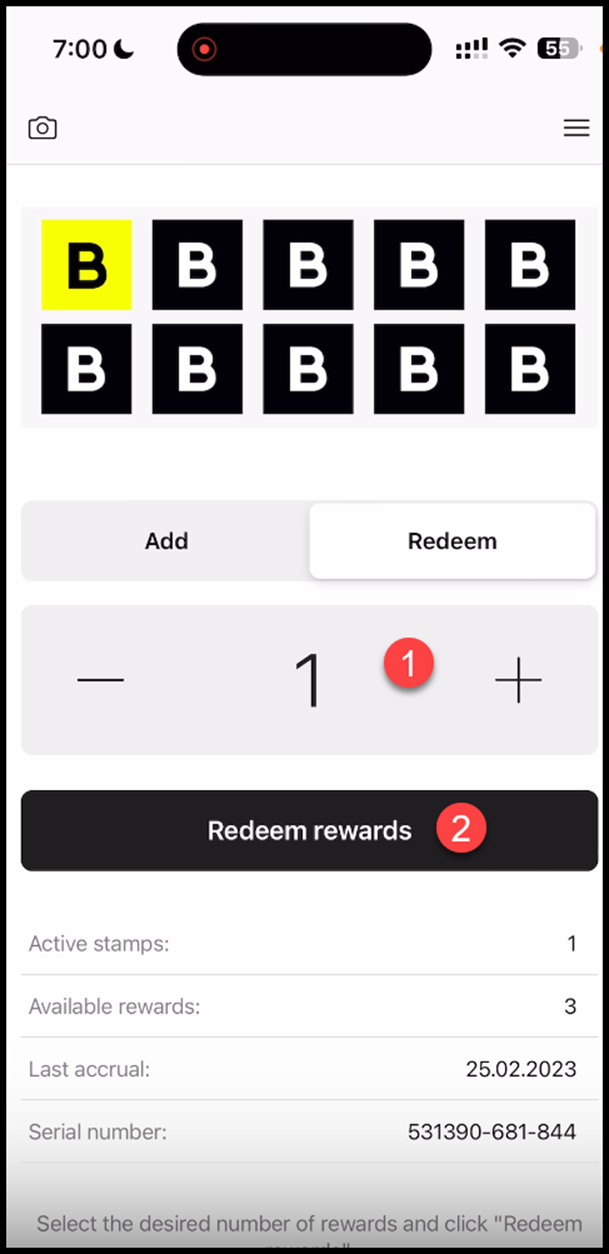The width and height of the screenshot is (609, 1254).
Task: Increase reward count with plus
Action: coord(518,681)
